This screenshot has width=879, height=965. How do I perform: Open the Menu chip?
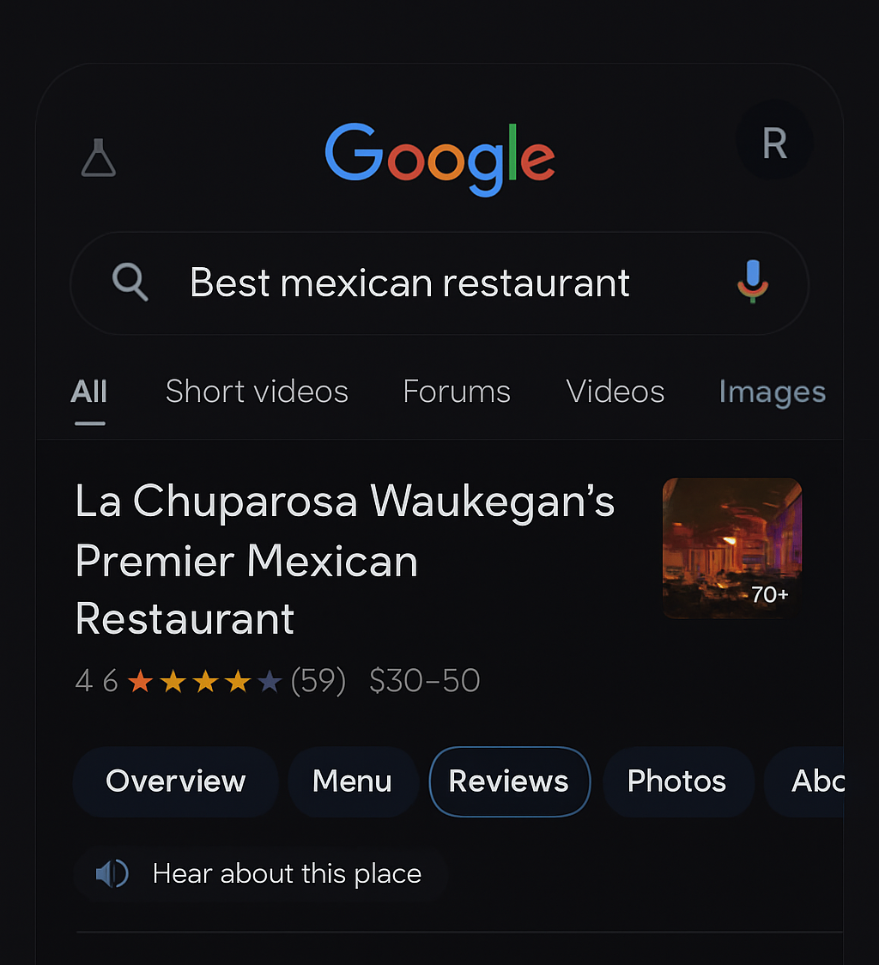coord(352,781)
